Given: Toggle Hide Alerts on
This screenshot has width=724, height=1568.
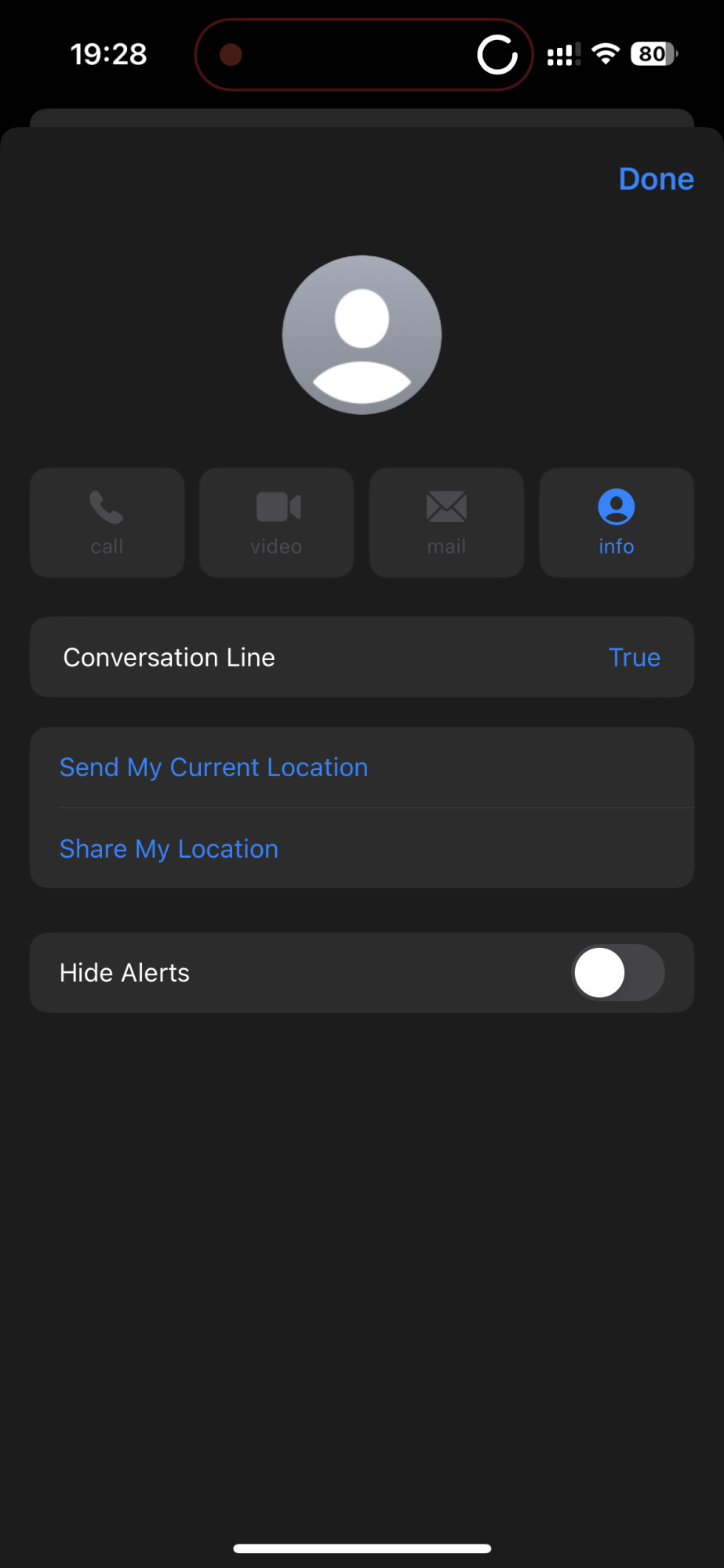Looking at the screenshot, I should [x=617, y=973].
